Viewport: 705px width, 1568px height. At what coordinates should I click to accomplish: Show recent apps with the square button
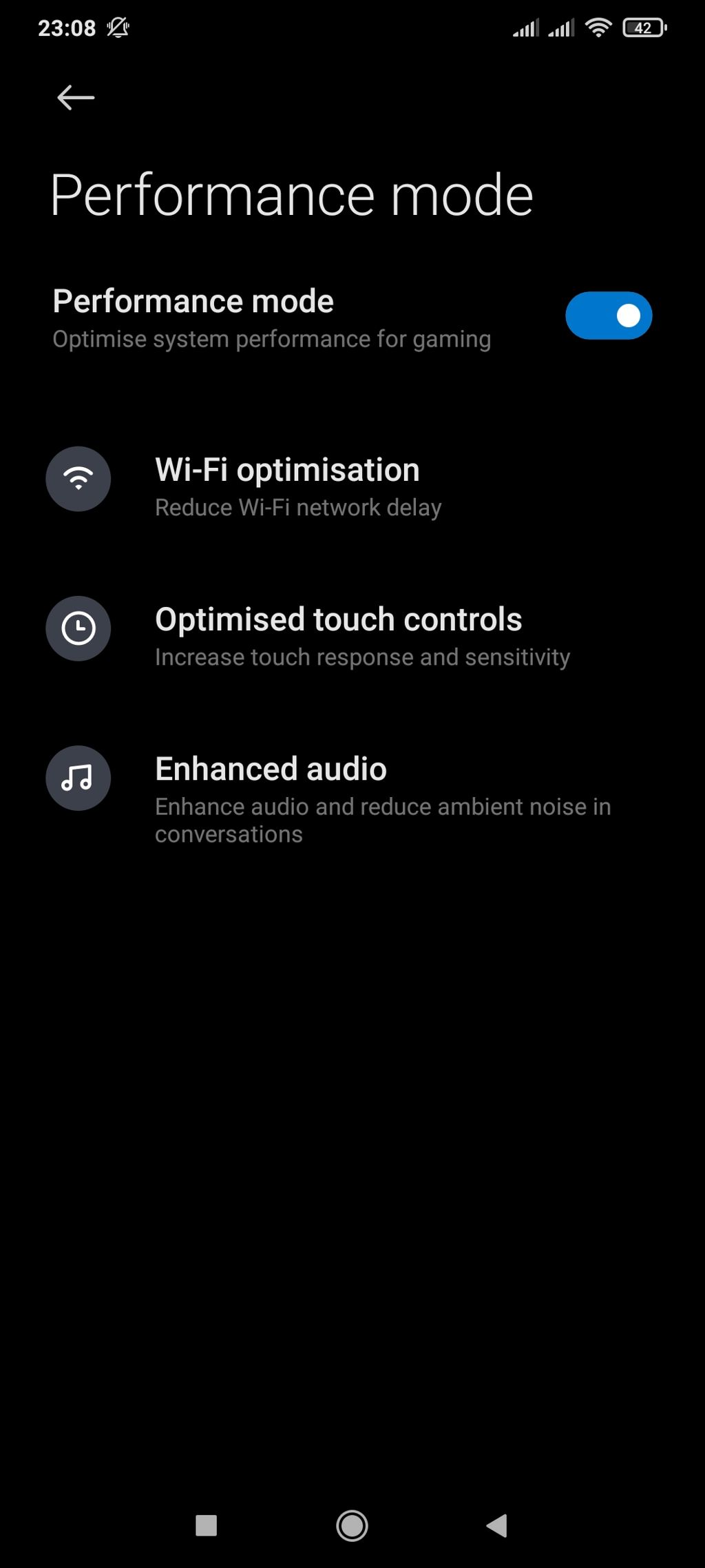(207, 1525)
